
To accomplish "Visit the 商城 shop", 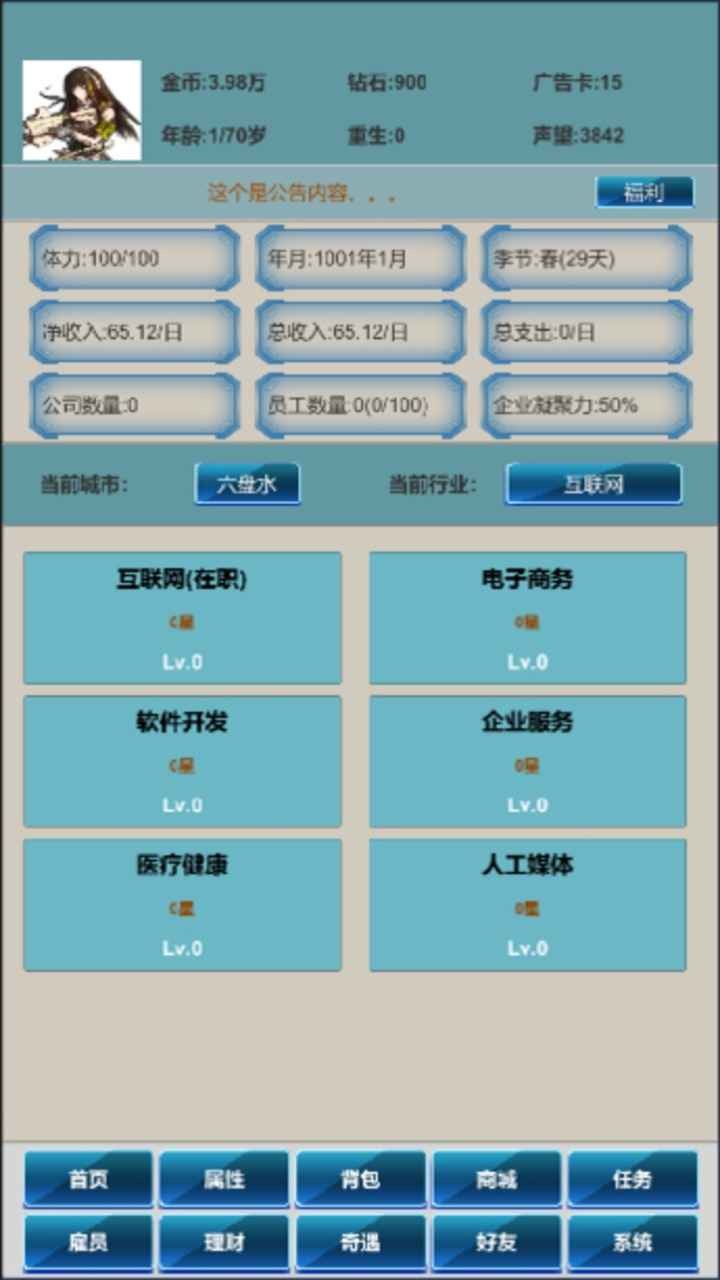I will click(496, 1179).
